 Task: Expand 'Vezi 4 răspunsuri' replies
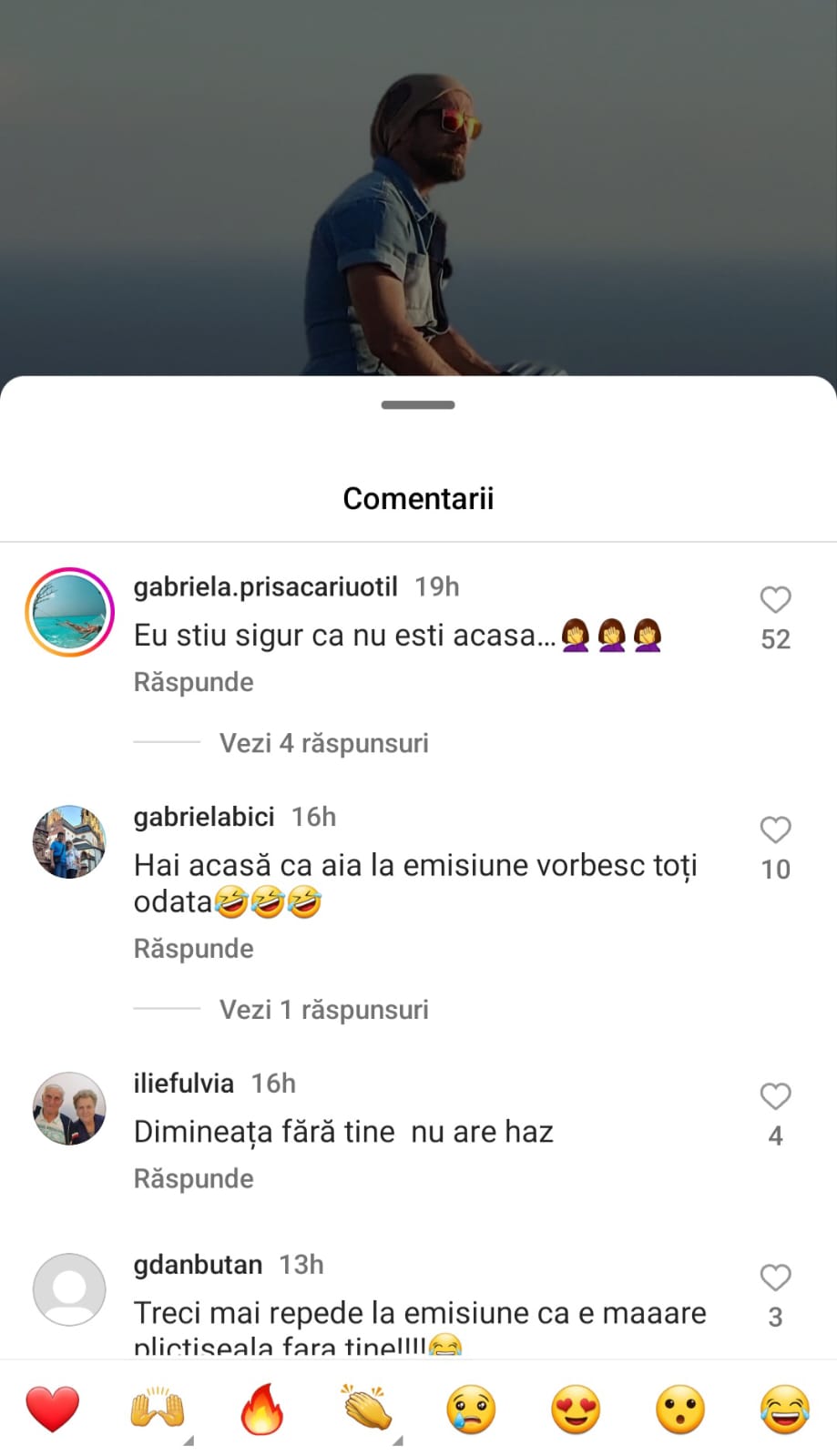point(323,743)
